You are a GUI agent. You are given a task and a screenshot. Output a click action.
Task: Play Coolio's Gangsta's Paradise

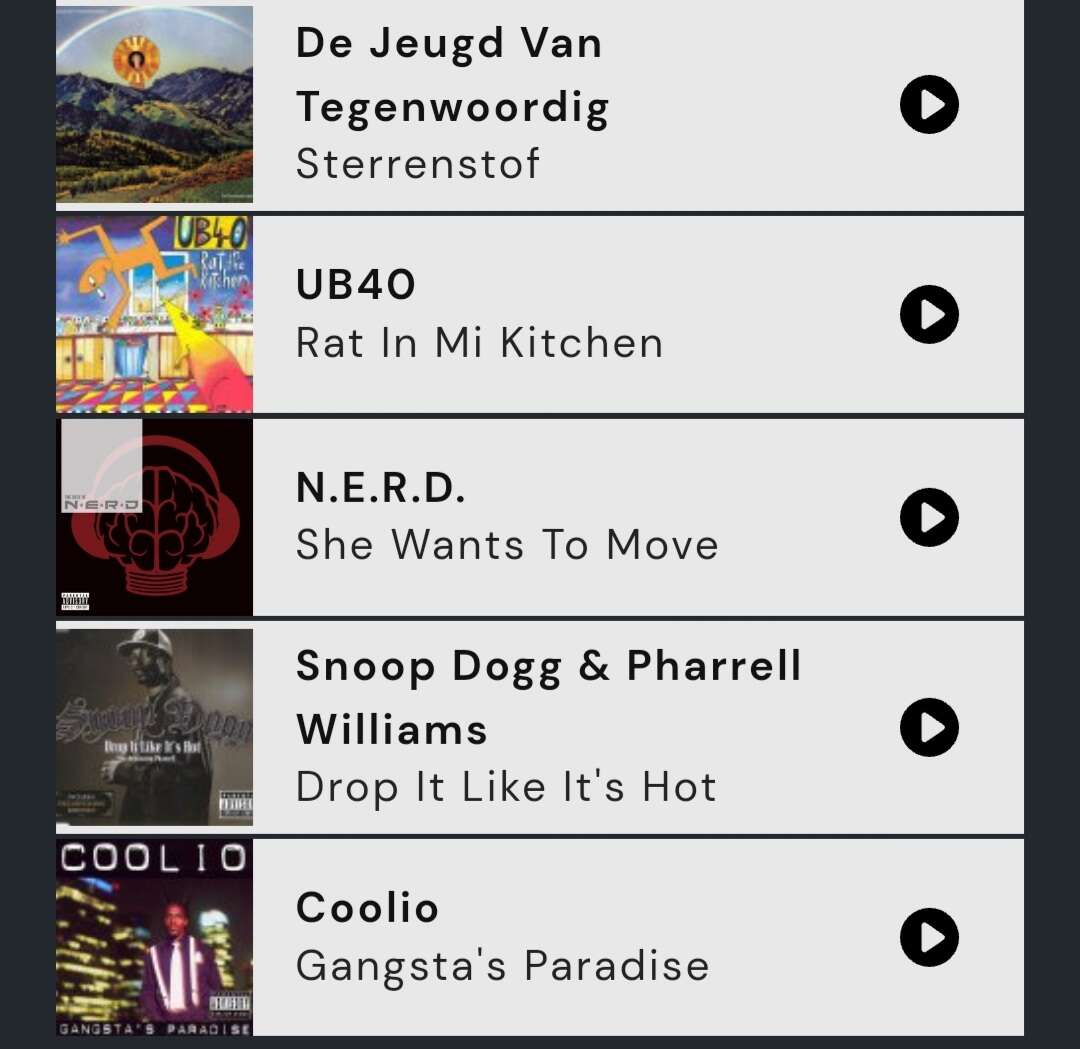click(929, 937)
